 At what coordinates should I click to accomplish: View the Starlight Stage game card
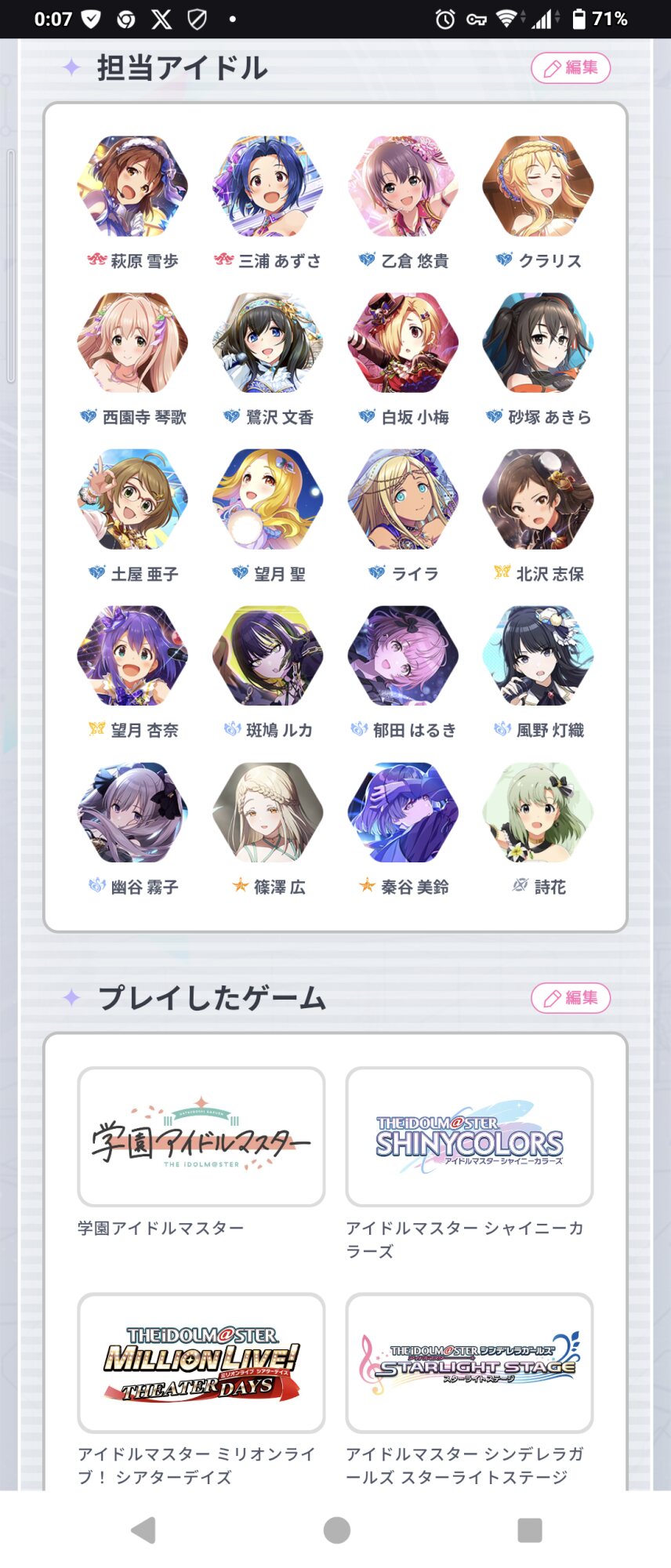(x=470, y=1363)
